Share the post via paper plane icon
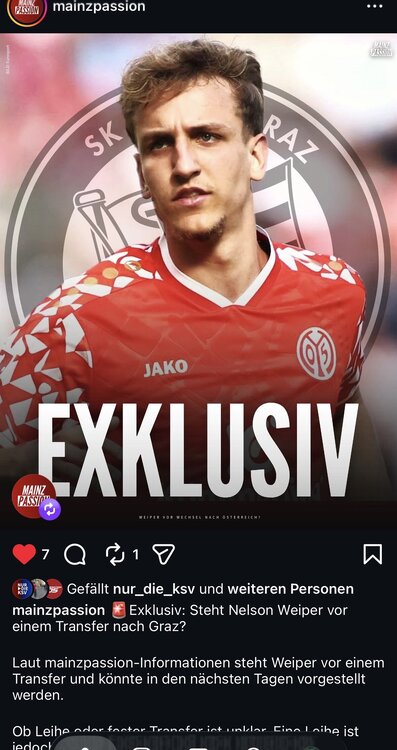This screenshot has width=397, height=750. pos(164,554)
